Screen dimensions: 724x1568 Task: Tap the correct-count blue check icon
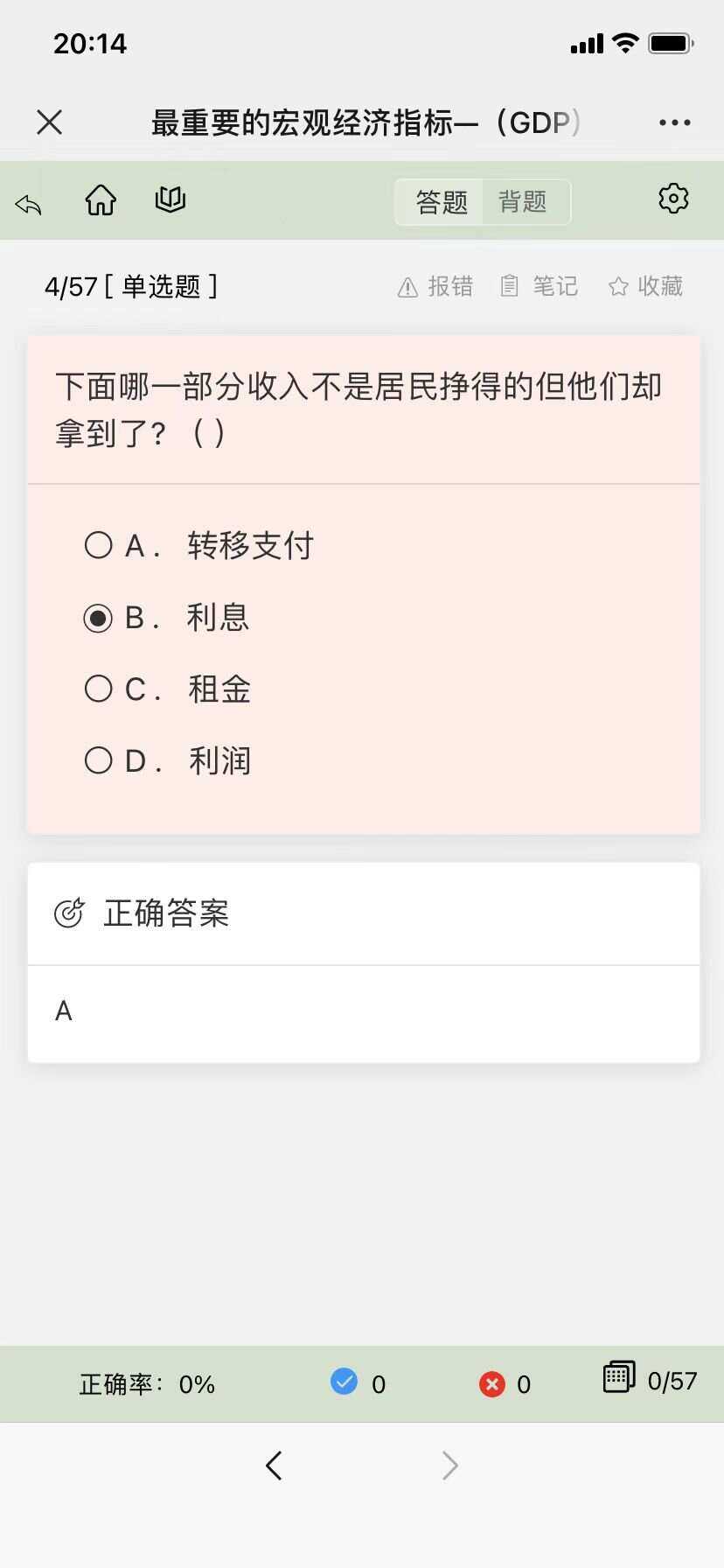(345, 1383)
